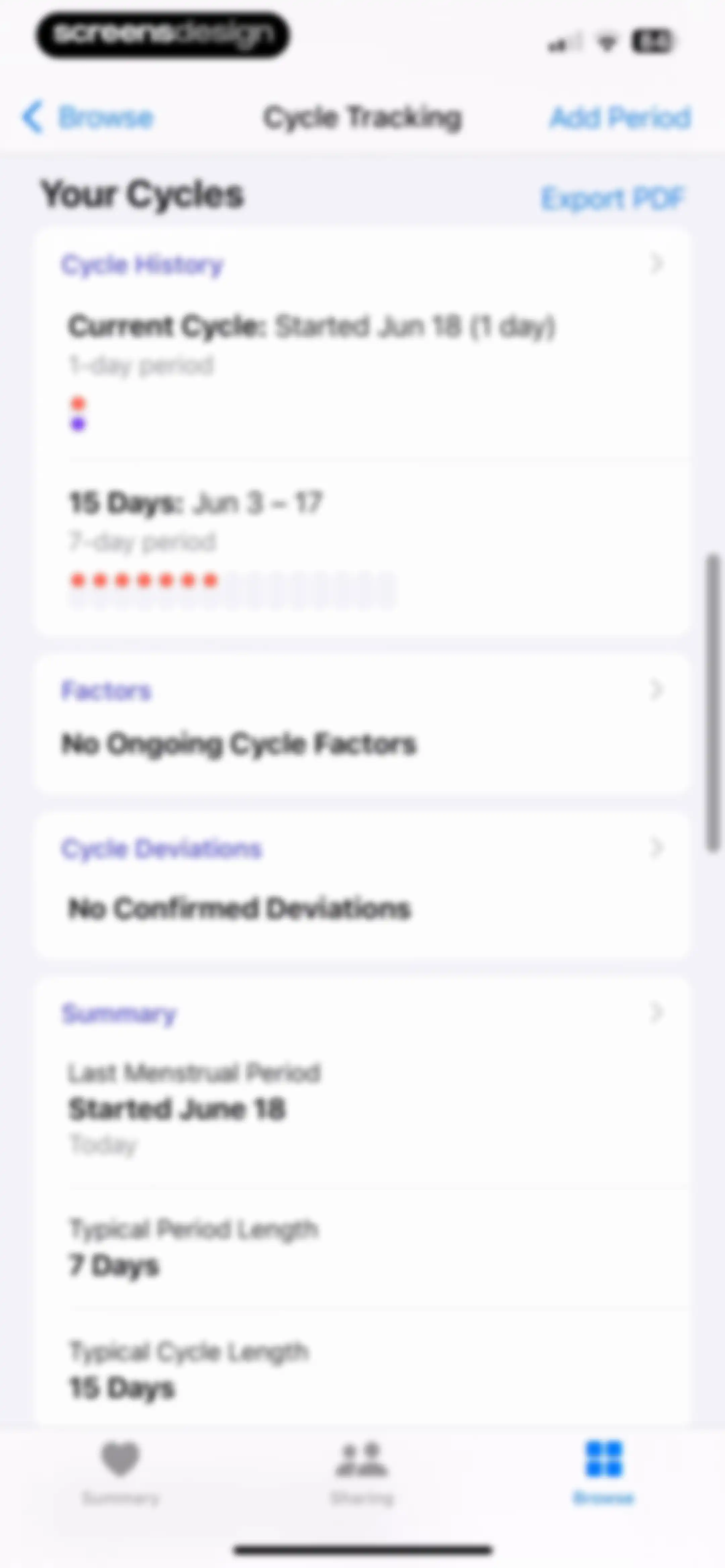Tap Add Period
The height and width of the screenshot is (1568, 725).
tap(620, 117)
